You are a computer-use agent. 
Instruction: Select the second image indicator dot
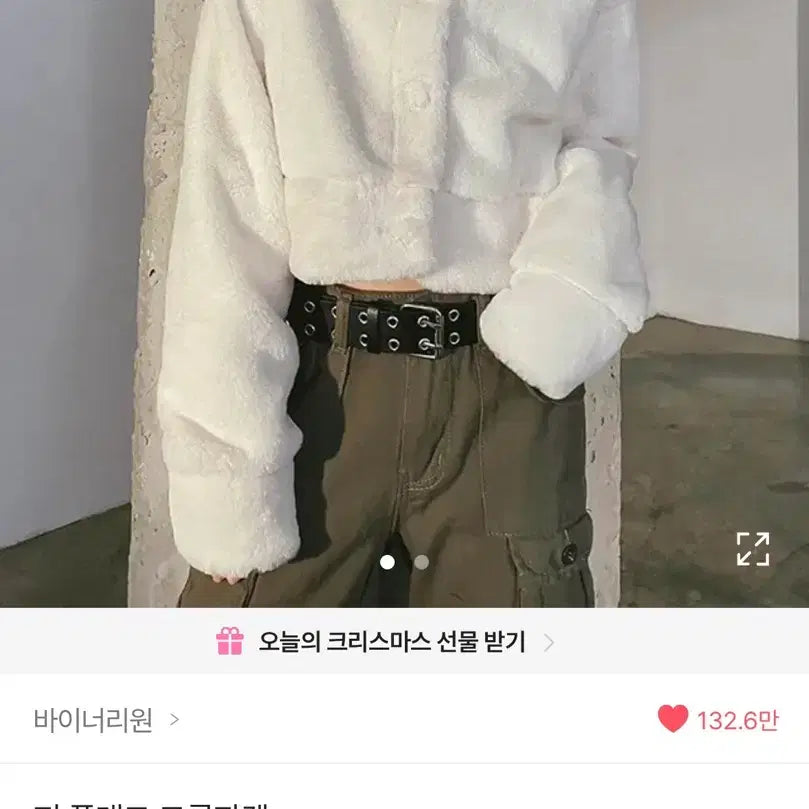[421, 562]
